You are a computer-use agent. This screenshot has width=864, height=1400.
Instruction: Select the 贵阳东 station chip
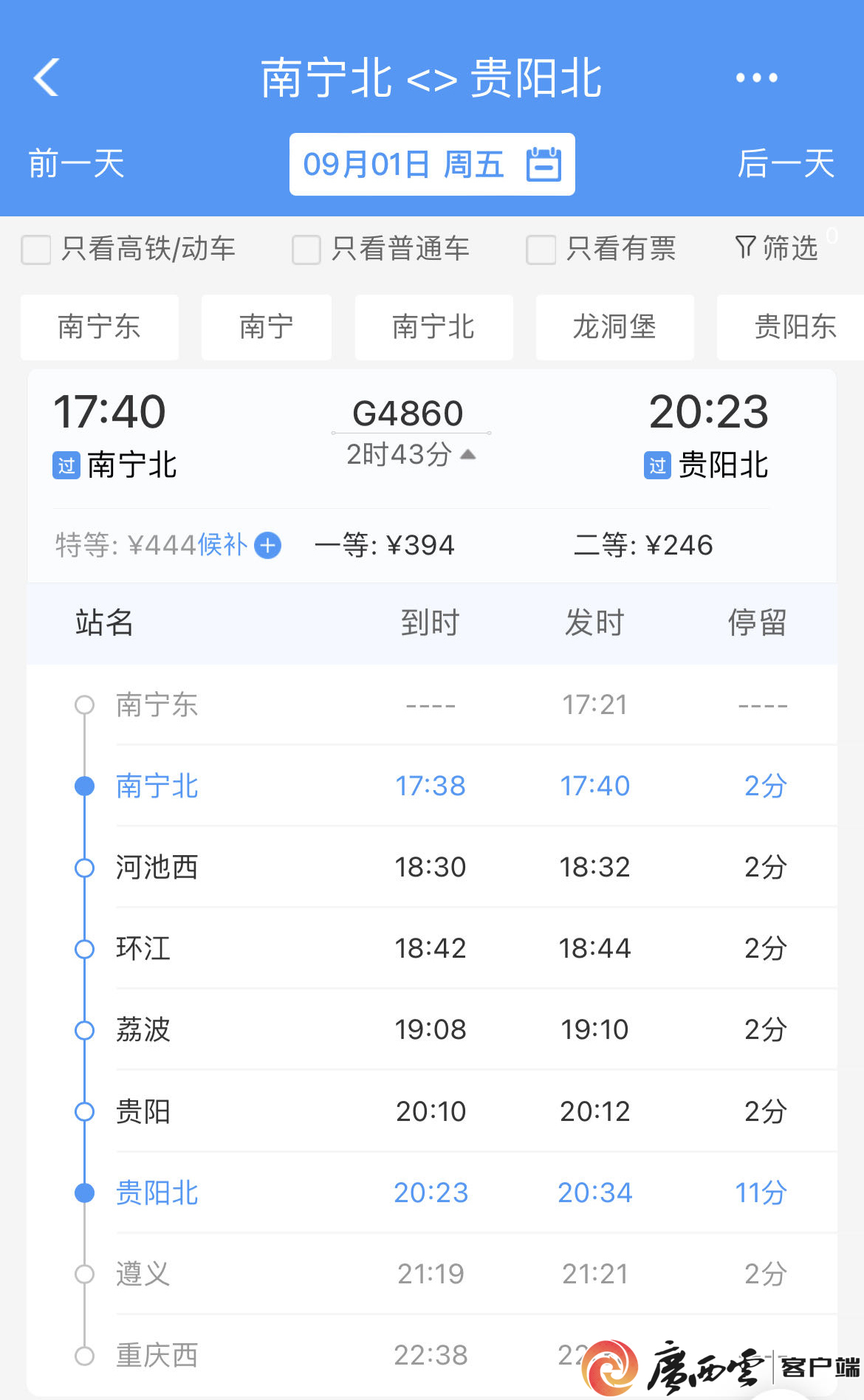point(795,327)
